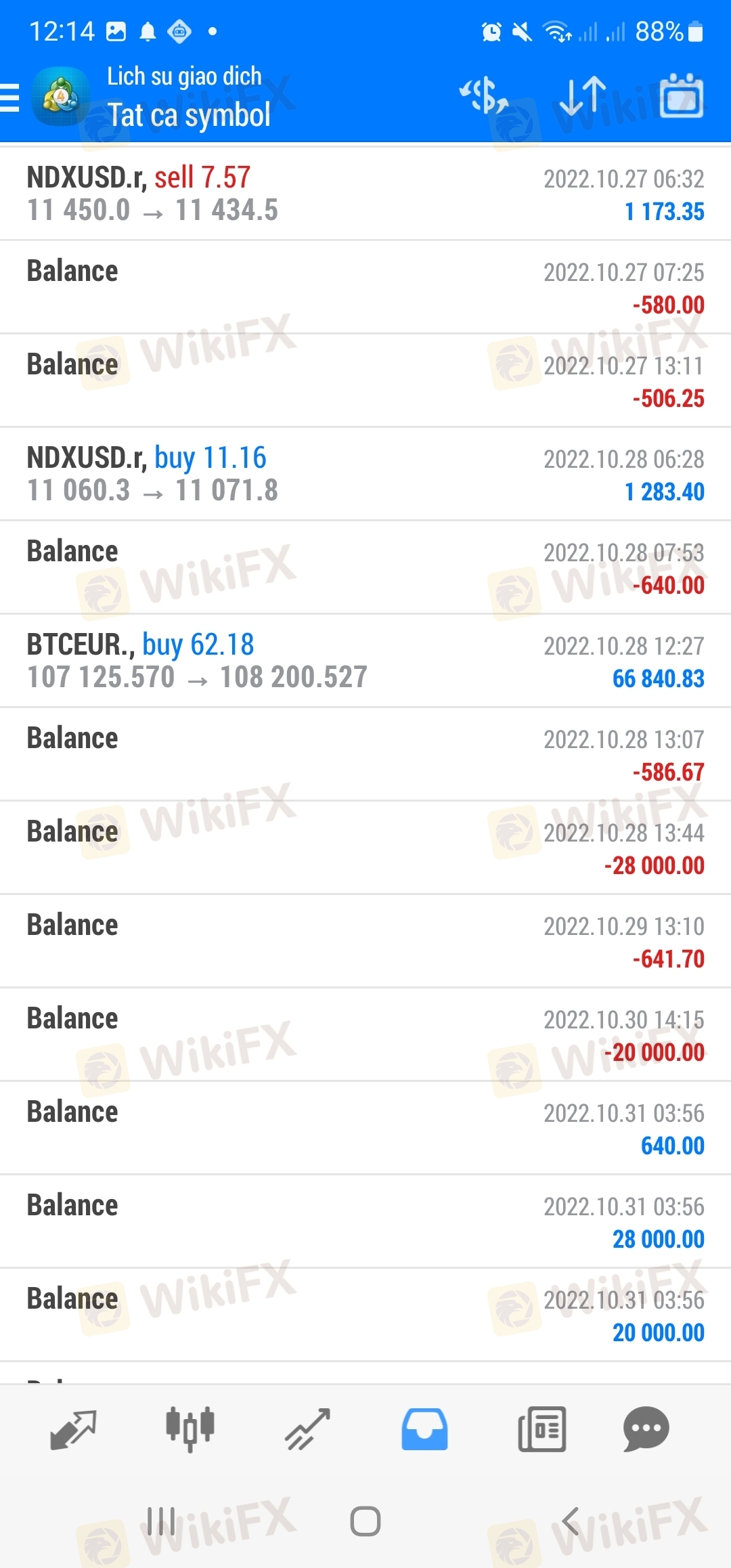Open the sort order arrows
Image resolution: width=731 pixels, height=1568 pixels.
tap(583, 96)
